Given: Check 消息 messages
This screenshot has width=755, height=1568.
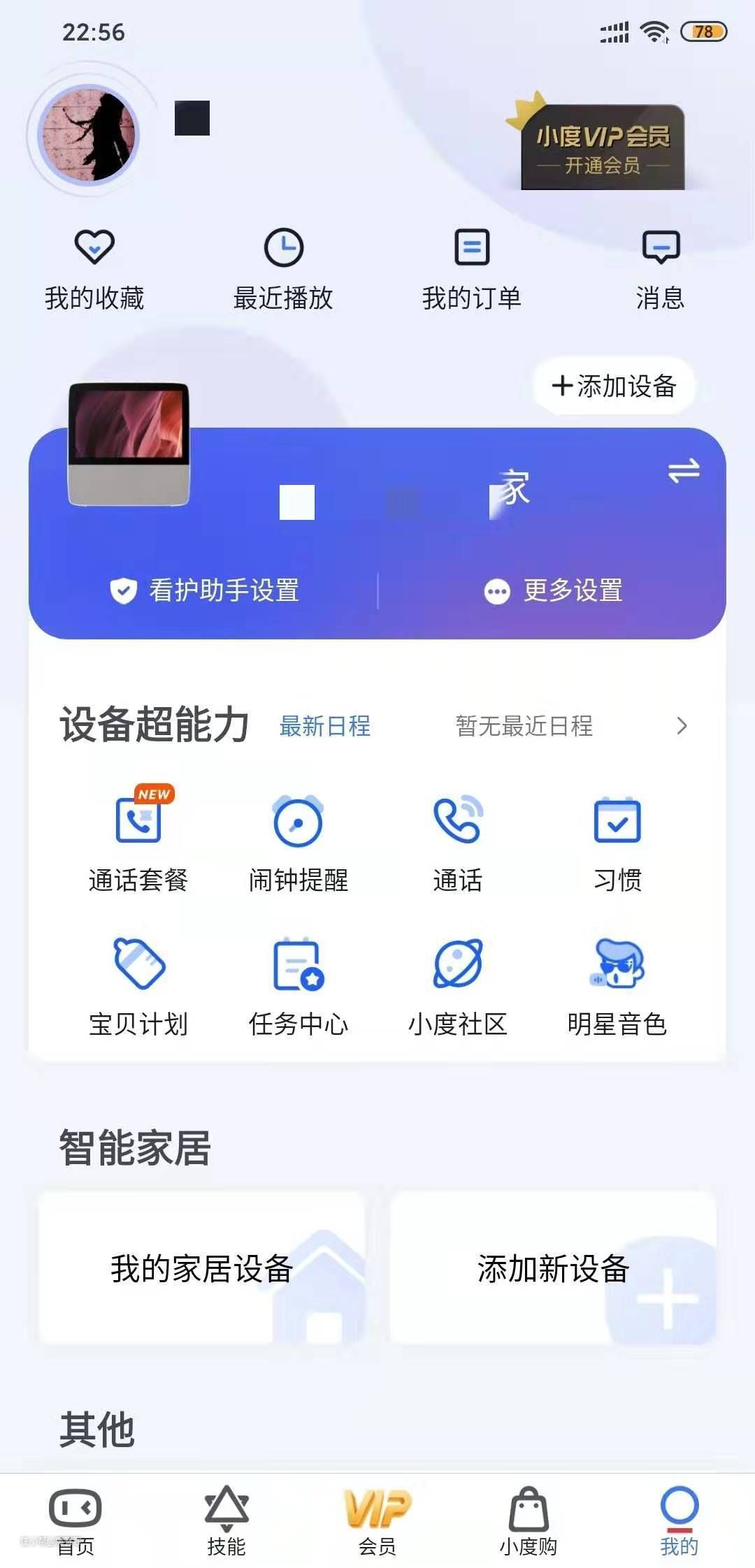Looking at the screenshot, I should 660,270.
